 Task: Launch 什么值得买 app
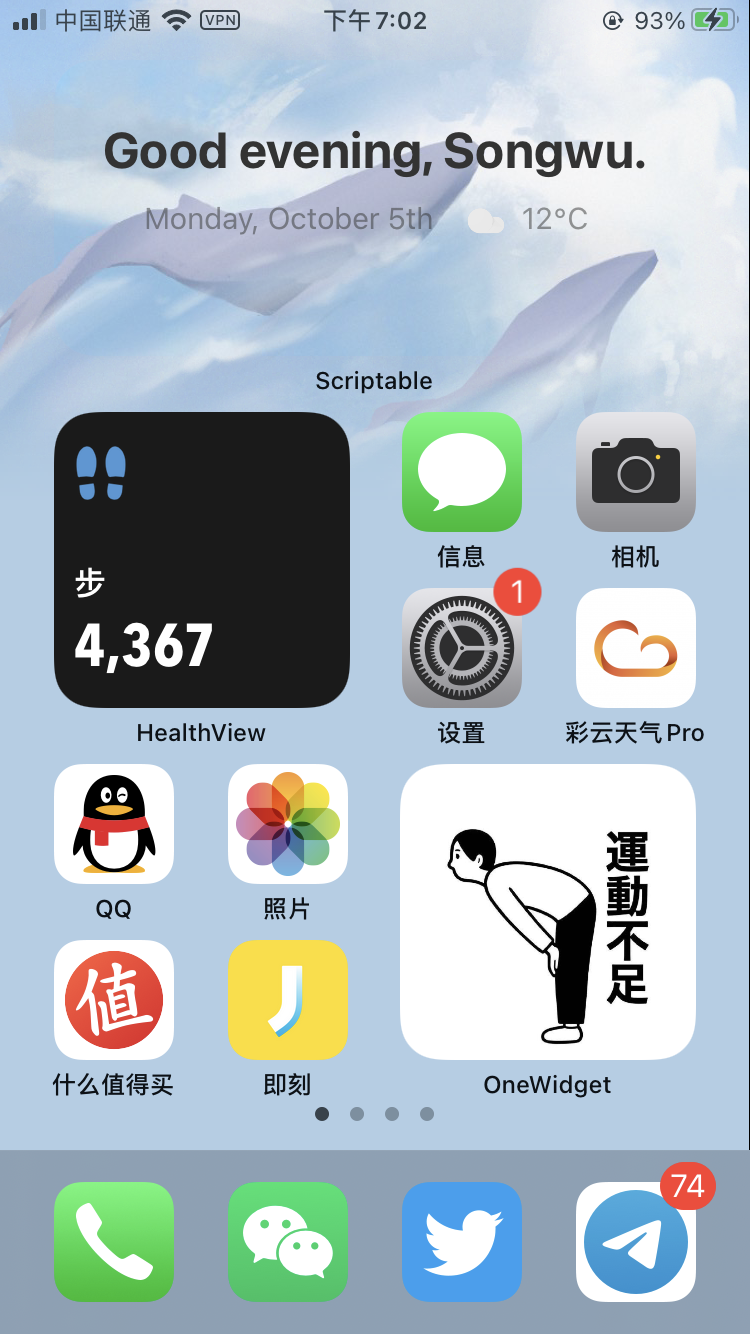[x=113, y=1000]
